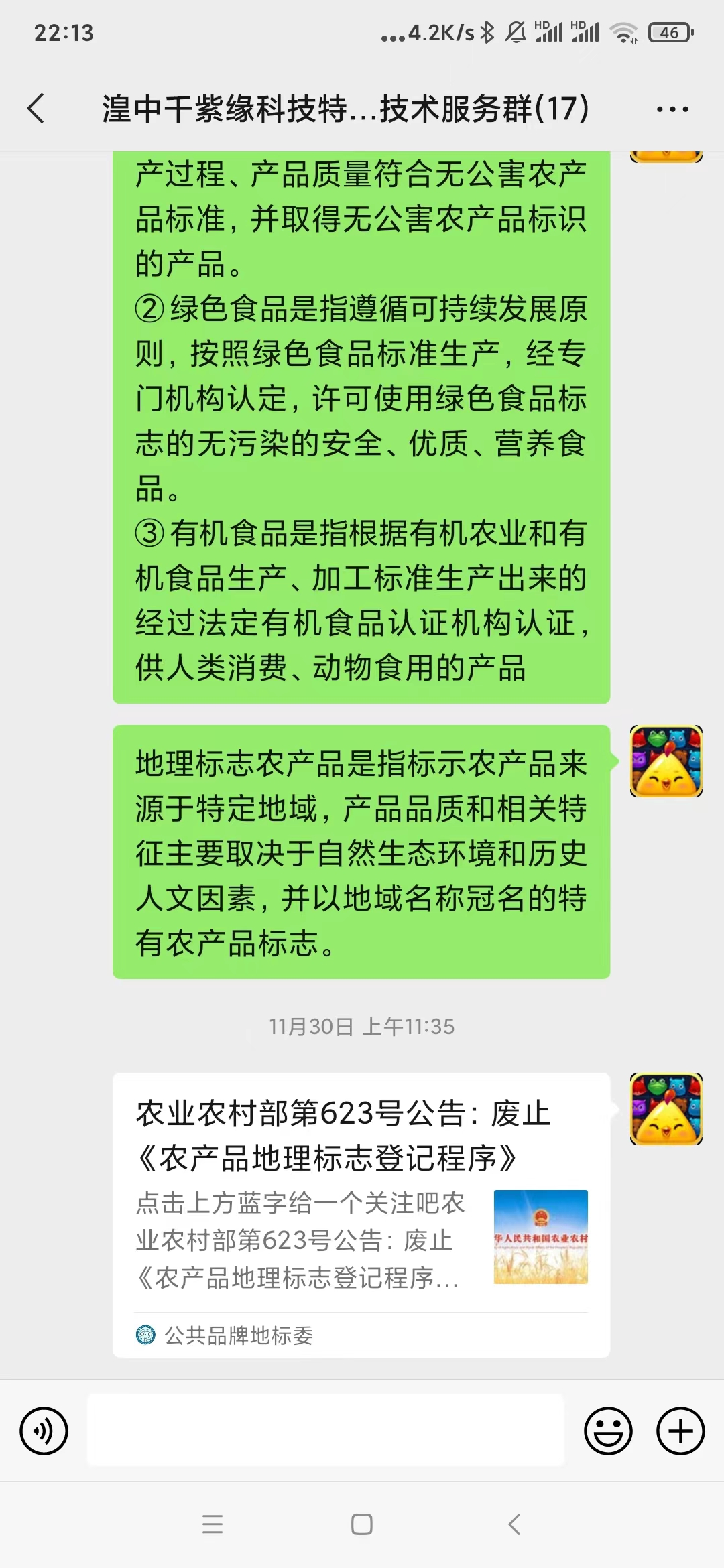Viewport: 724px width, 1568px height.
Task: Open recent apps from navigation bar
Action: tap(213, 1524)
